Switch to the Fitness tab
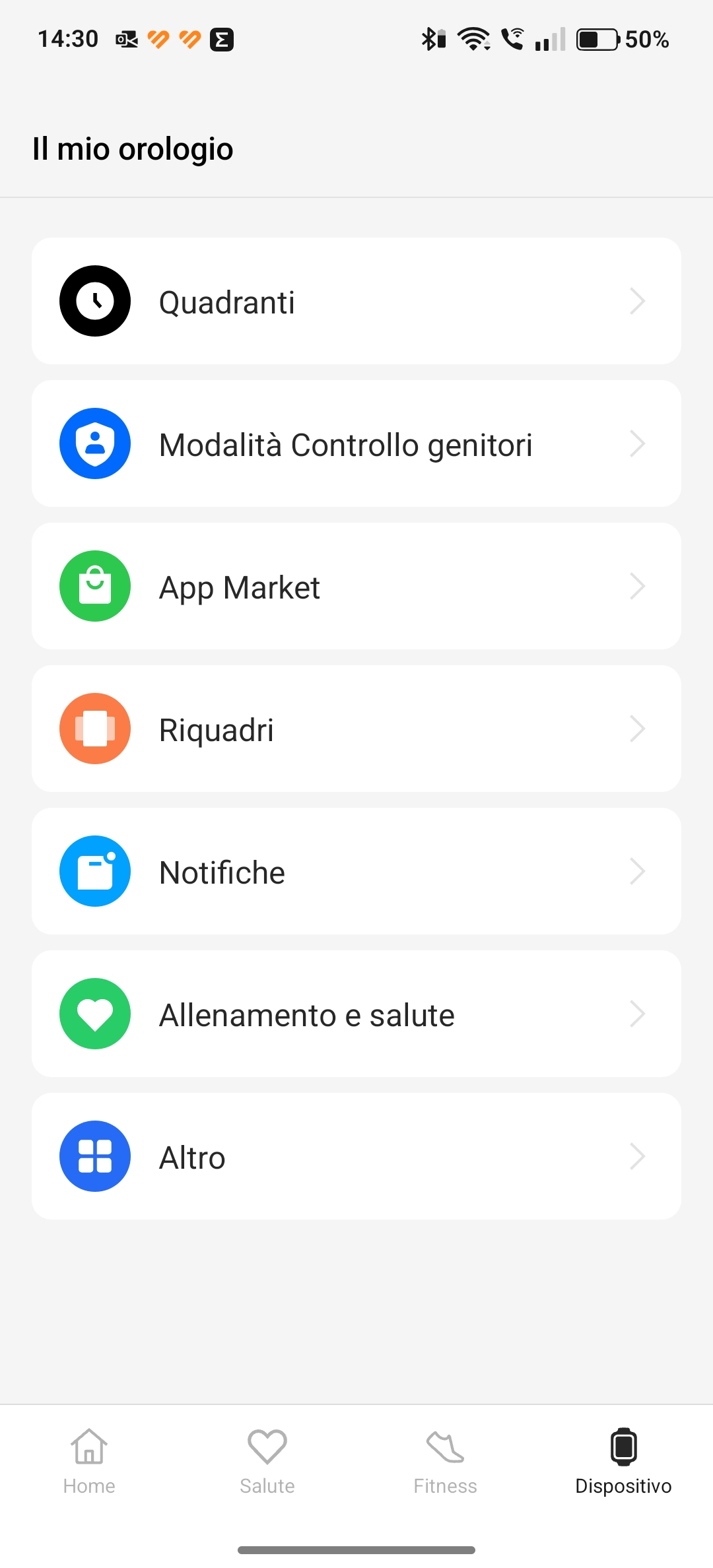This screenshot has width=713, height=1568. pyautogui.click(x=446, y=1461)
